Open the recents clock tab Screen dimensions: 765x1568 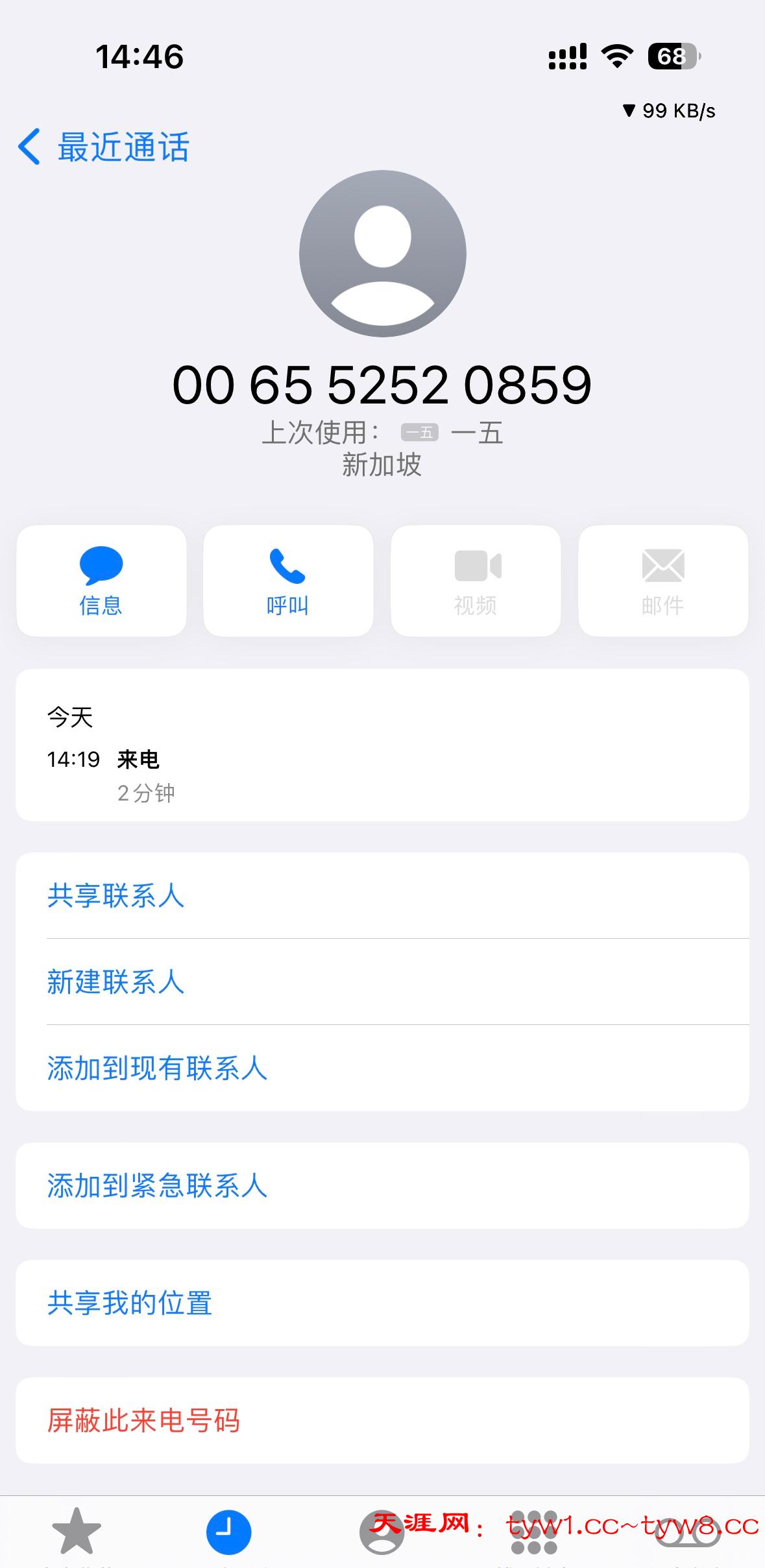(x=228, y=1532)
